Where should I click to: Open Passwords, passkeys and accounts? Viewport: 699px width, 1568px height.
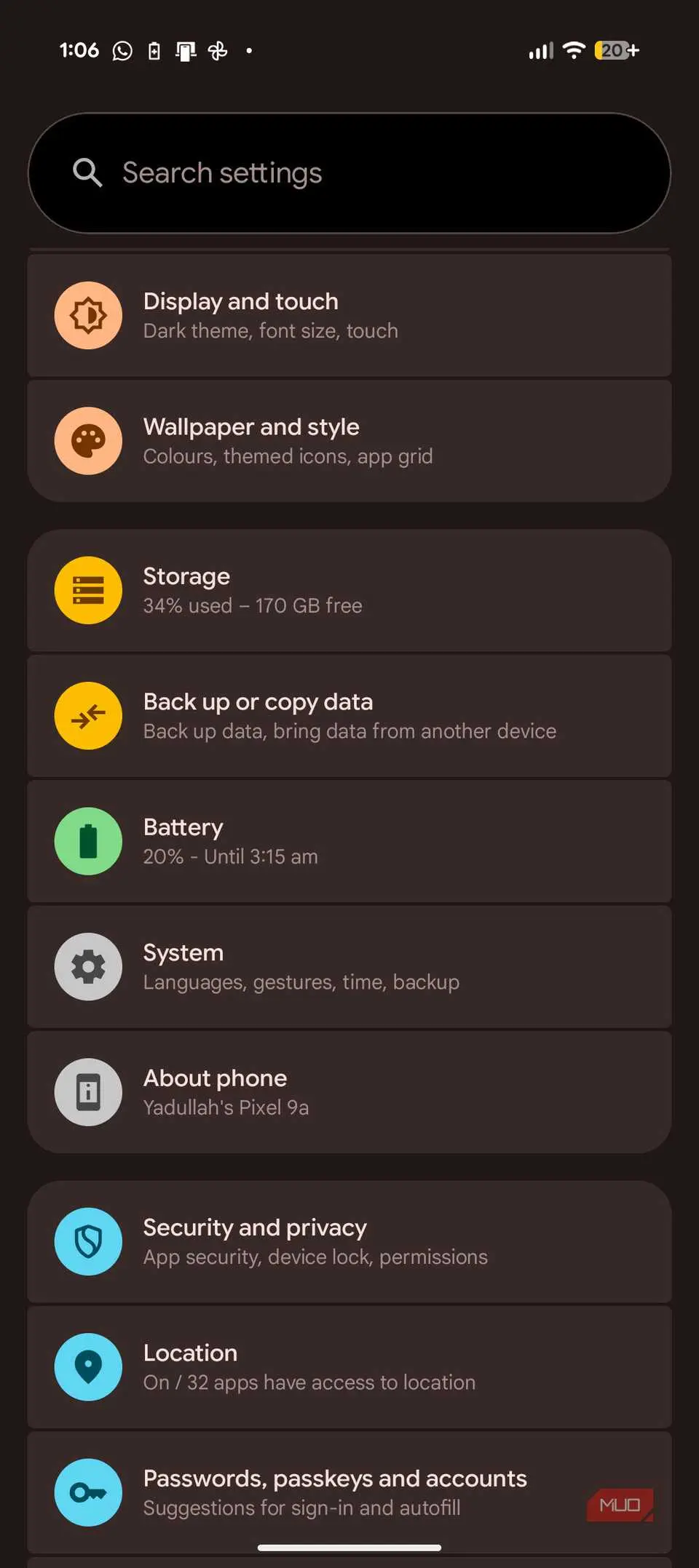(335, 1492)
